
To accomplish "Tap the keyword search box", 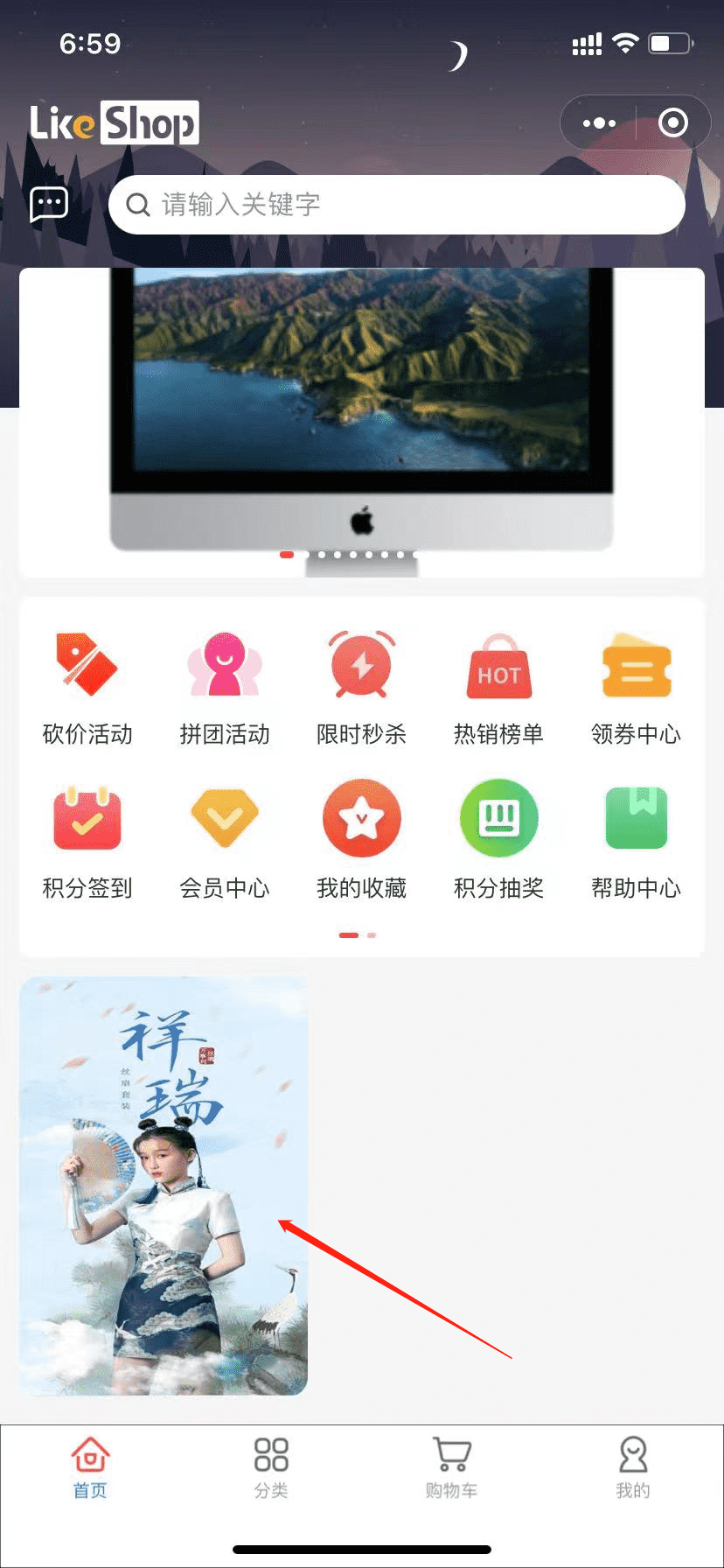I will coord(396,205).
